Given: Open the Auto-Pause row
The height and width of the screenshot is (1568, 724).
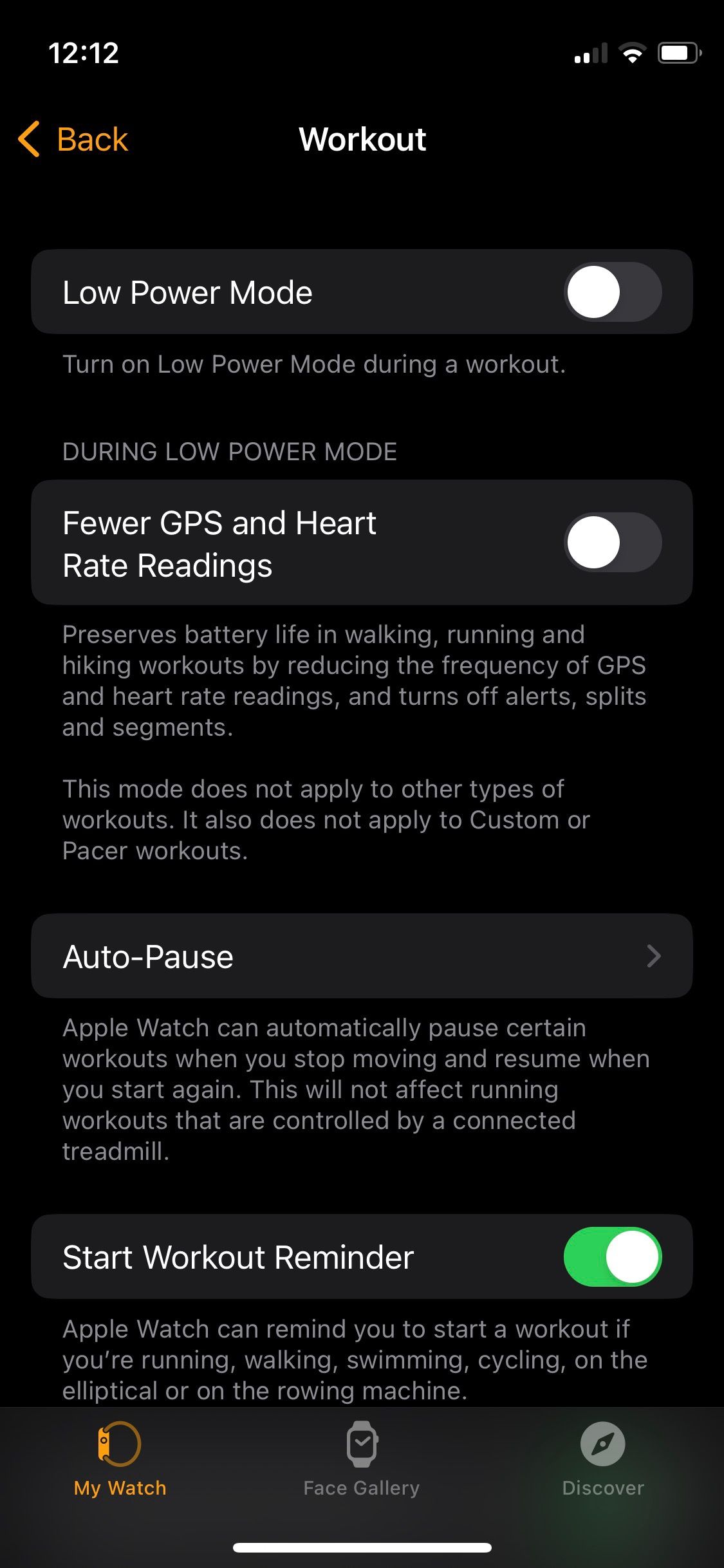Looking at the screenshot, I should pos(257,956).
